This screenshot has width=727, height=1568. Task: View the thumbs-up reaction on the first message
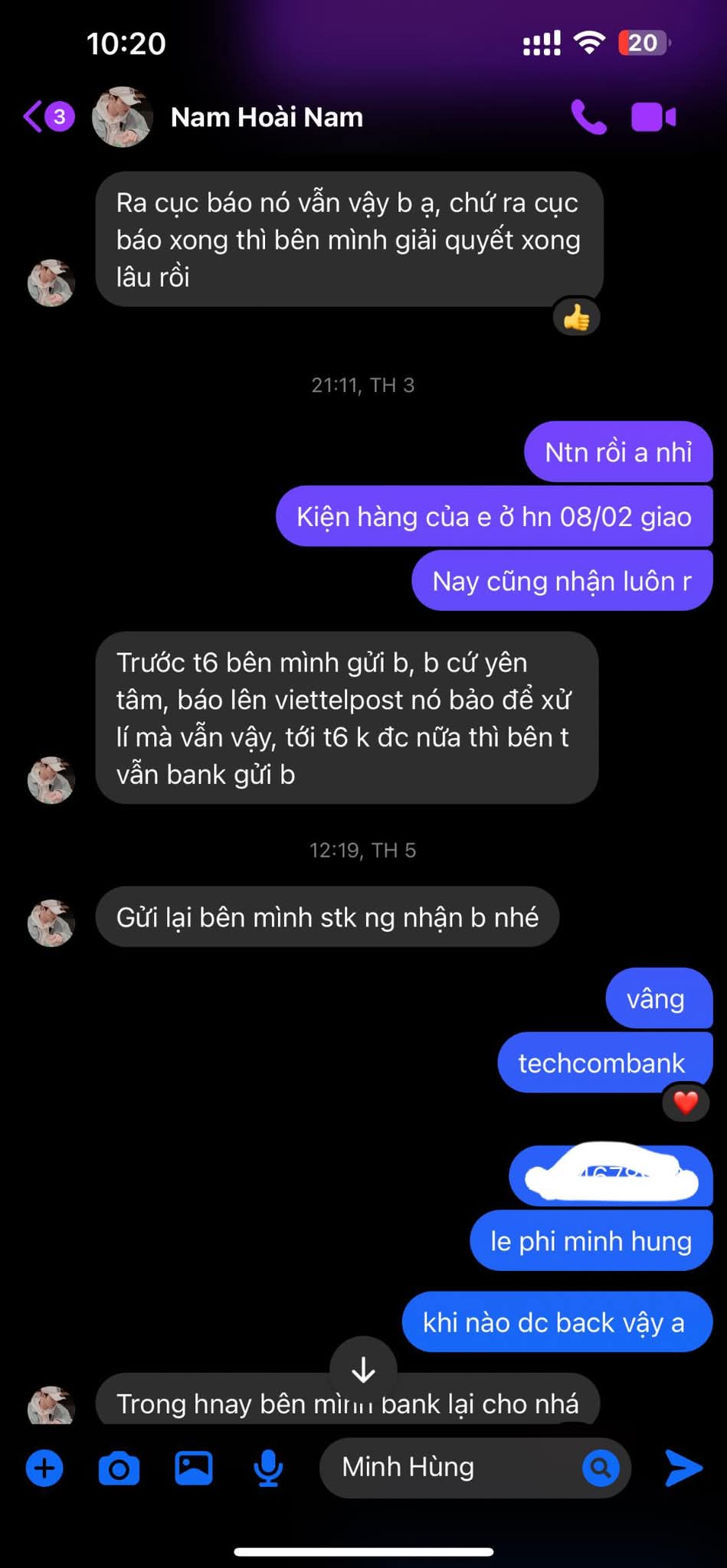tap(577, 317)
